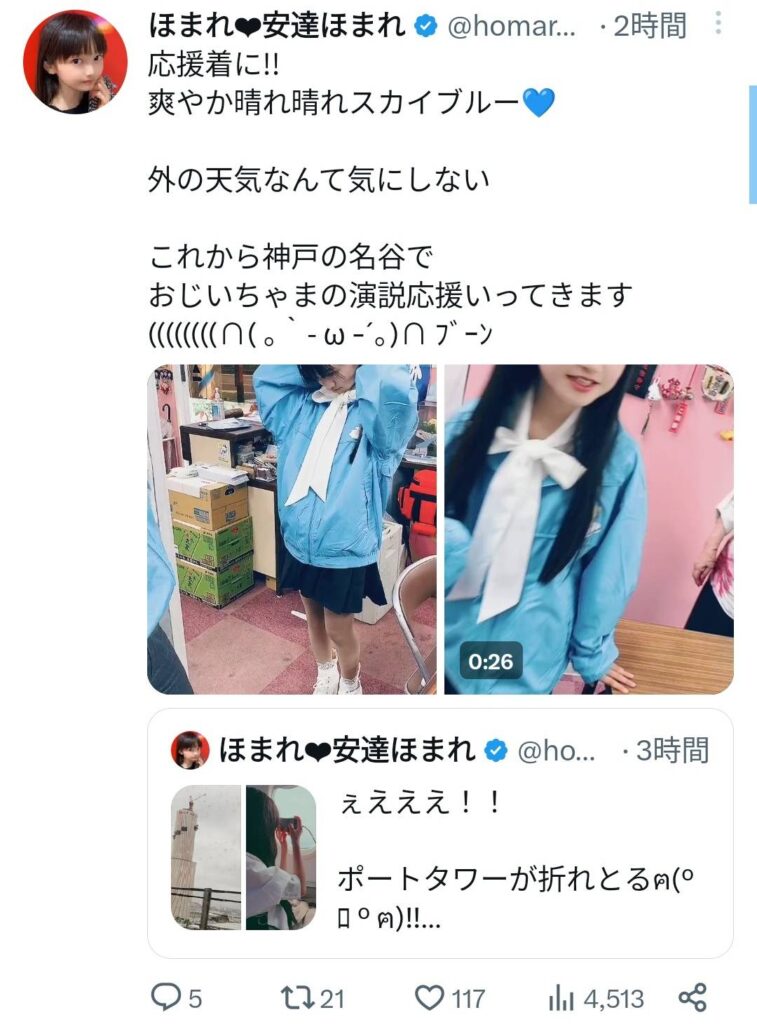Open the tweet author's profile avatar
Viewport: 757px width, 1024px height.
point(75,61)
